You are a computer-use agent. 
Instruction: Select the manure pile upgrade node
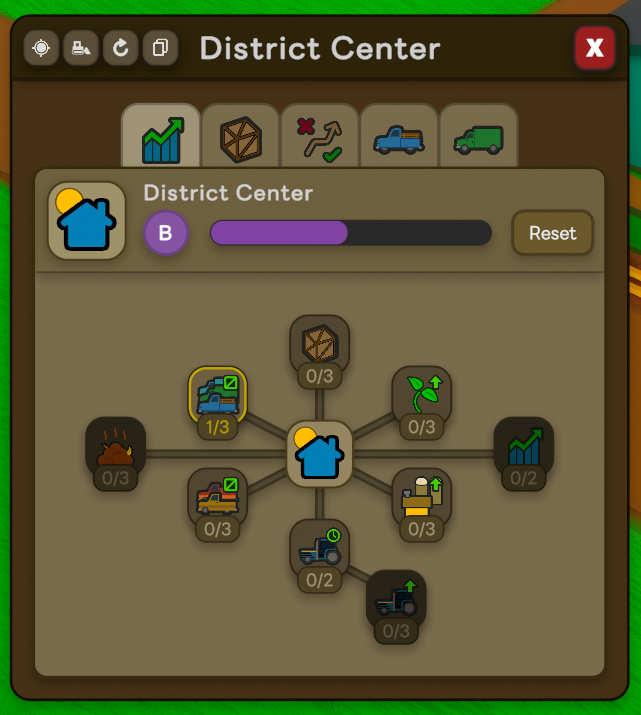click(x=116, y=447)
